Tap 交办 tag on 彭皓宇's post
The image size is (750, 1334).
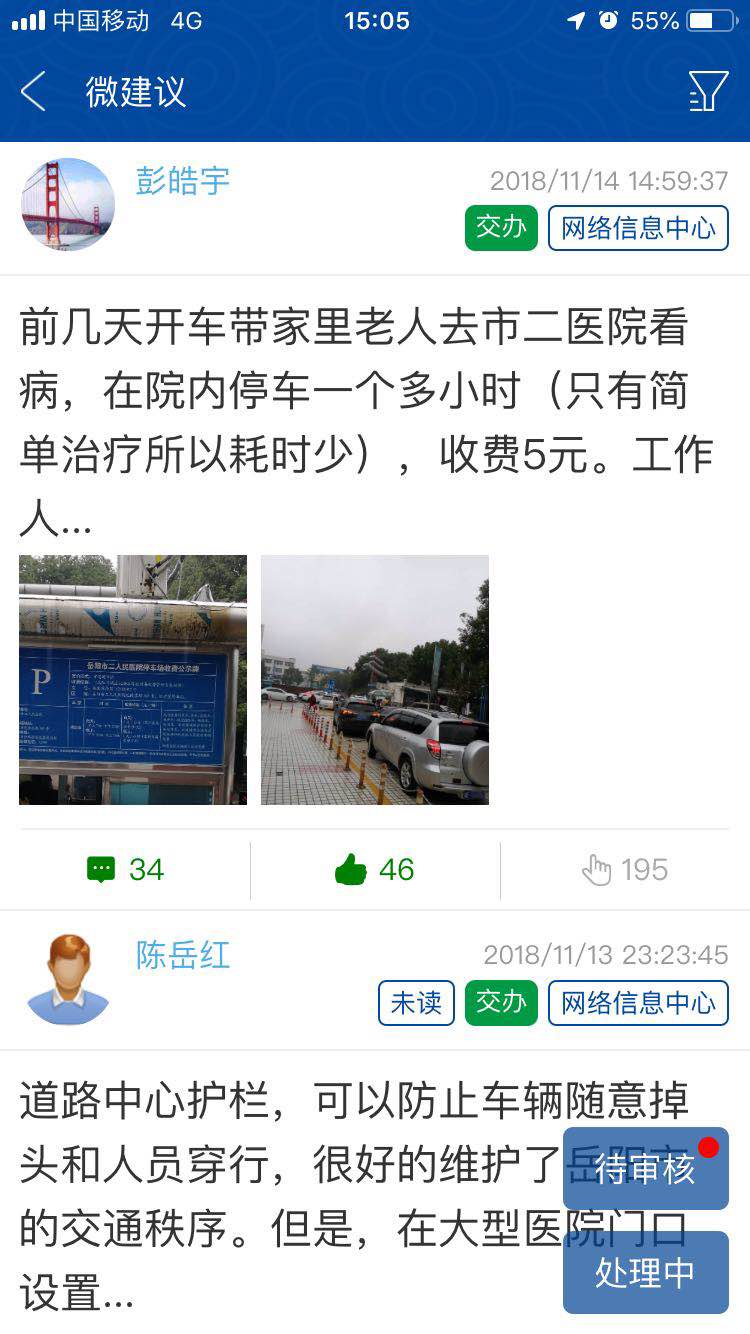pos(501,228)
